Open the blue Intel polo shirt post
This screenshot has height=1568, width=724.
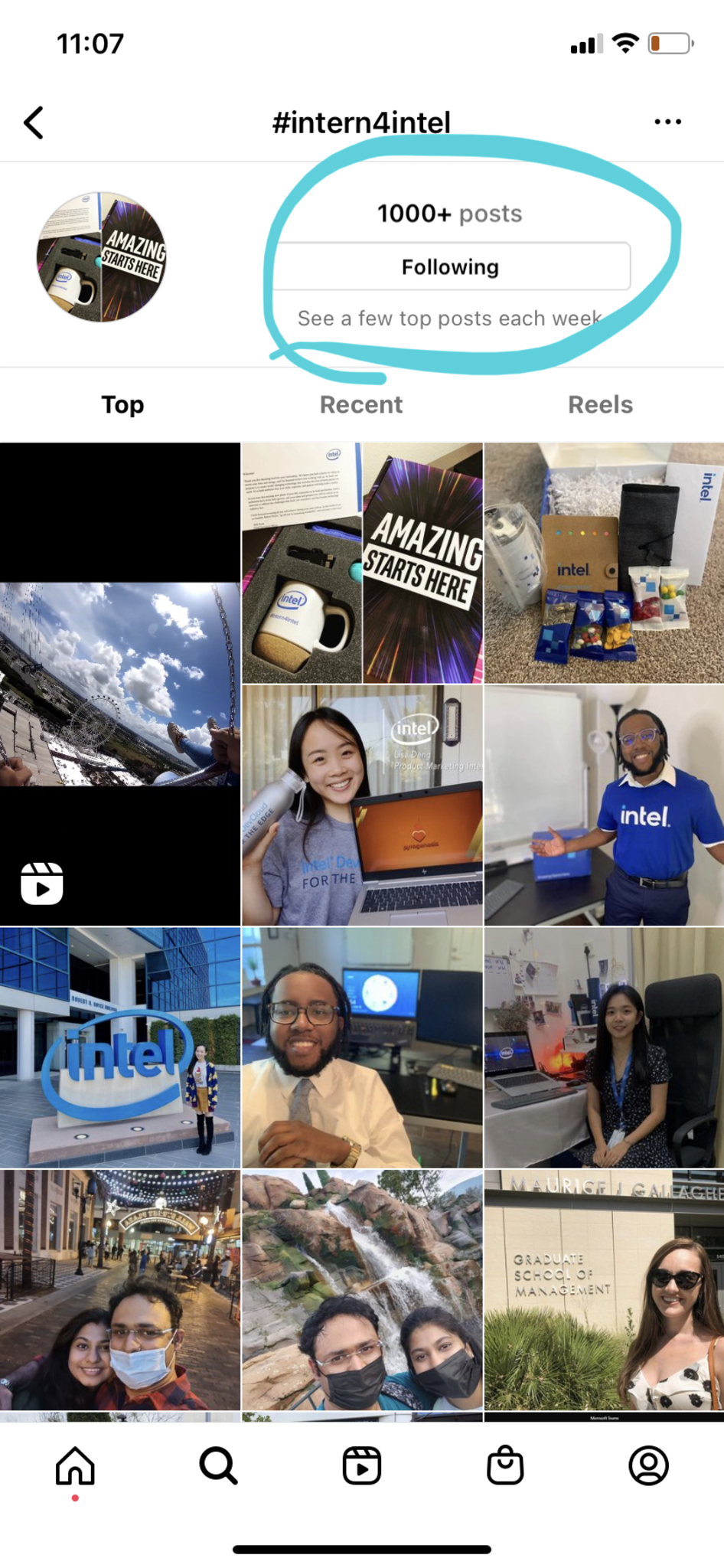604,805
